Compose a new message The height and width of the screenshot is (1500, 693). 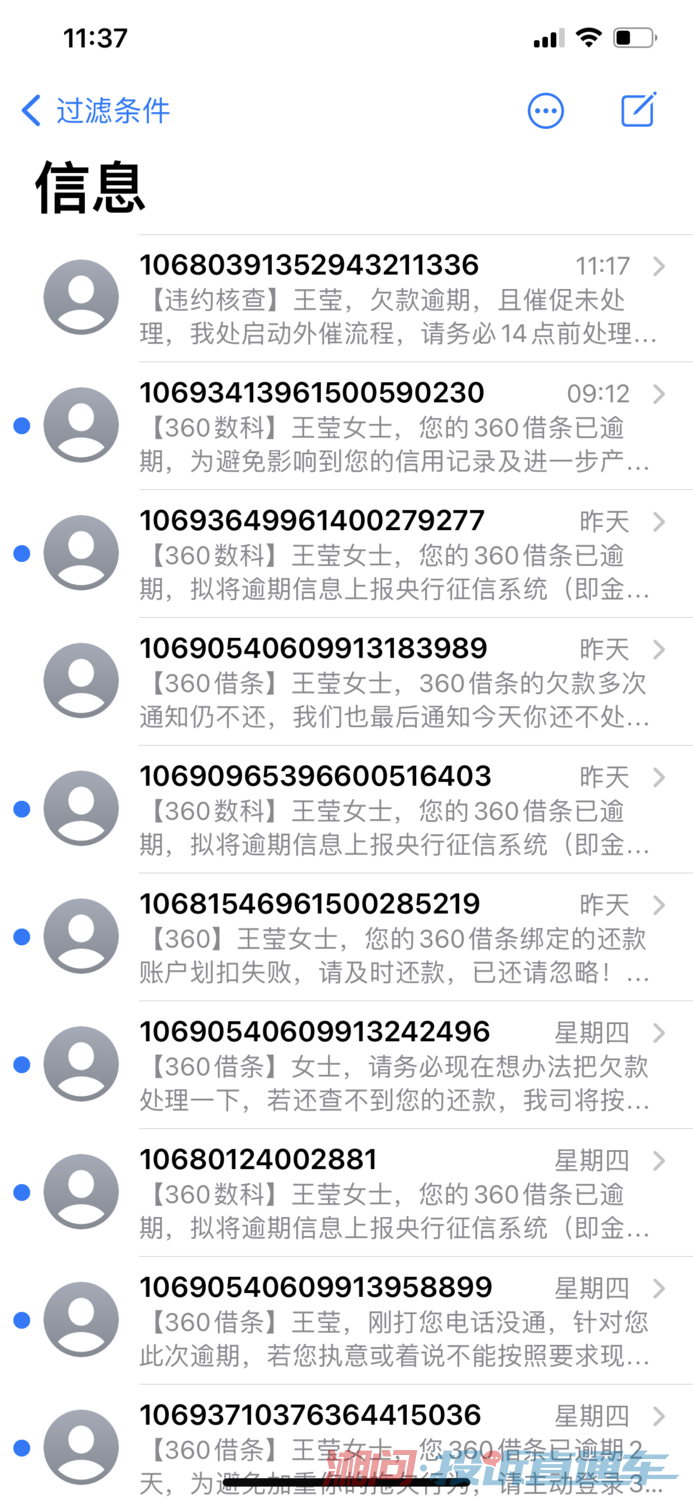(x=638, y=110)
